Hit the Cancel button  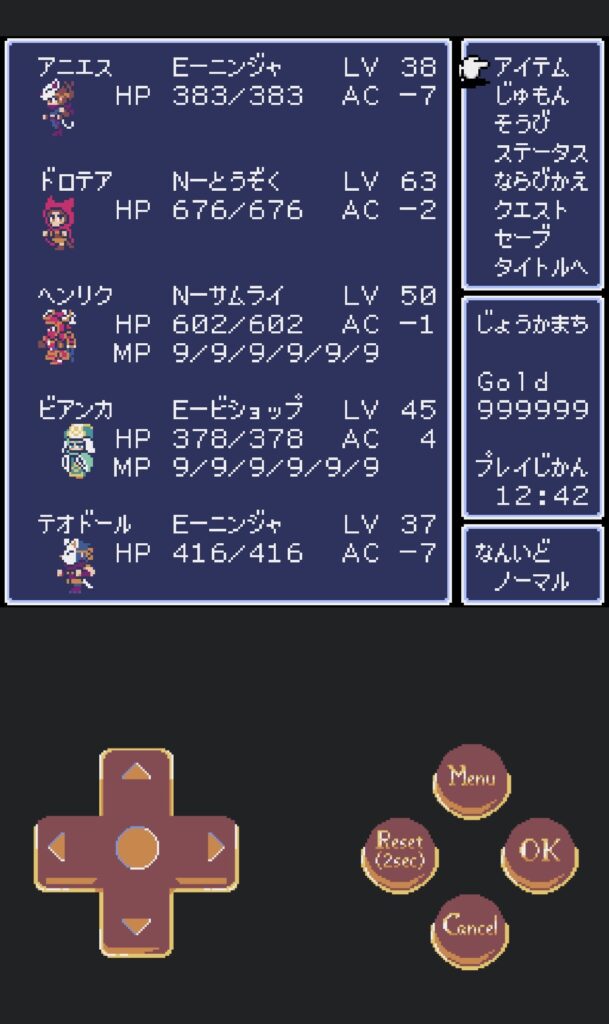(470, 926)
